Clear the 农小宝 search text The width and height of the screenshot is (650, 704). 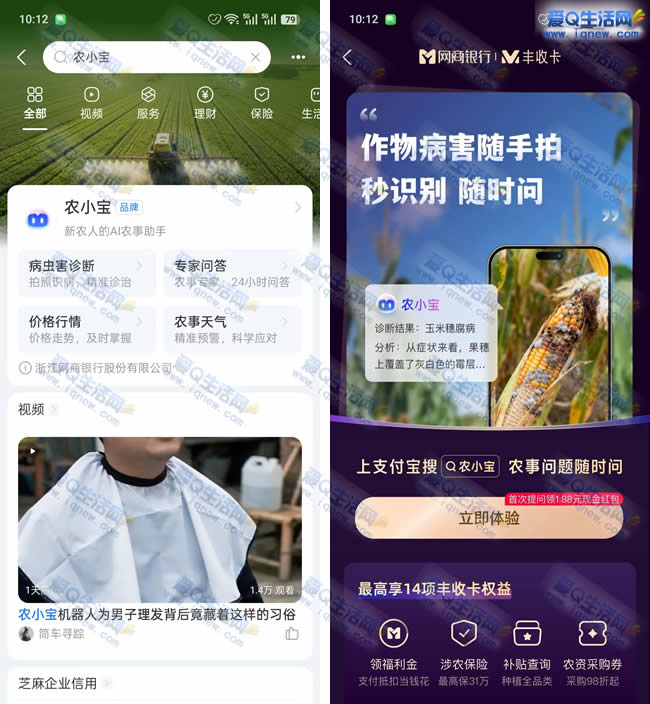[x=255, y=58]
